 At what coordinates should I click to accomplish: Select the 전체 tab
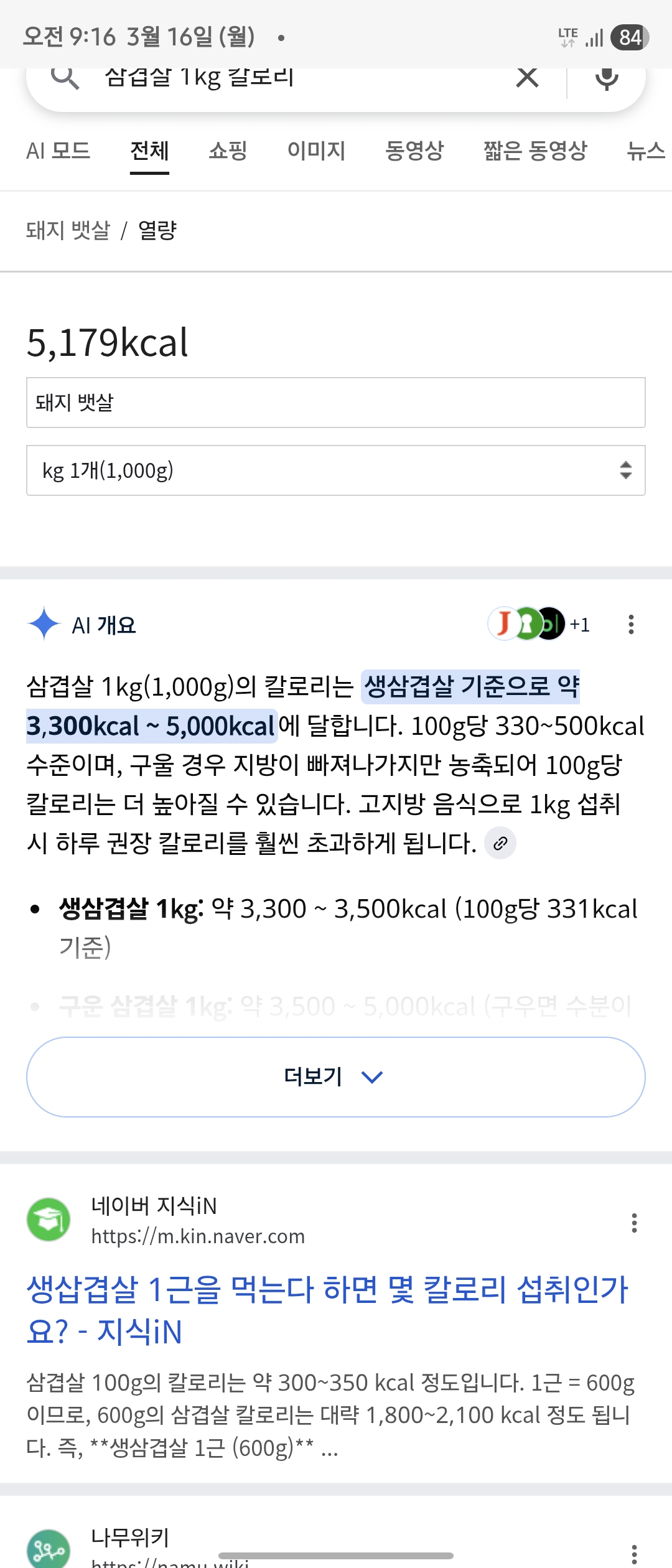149,151
